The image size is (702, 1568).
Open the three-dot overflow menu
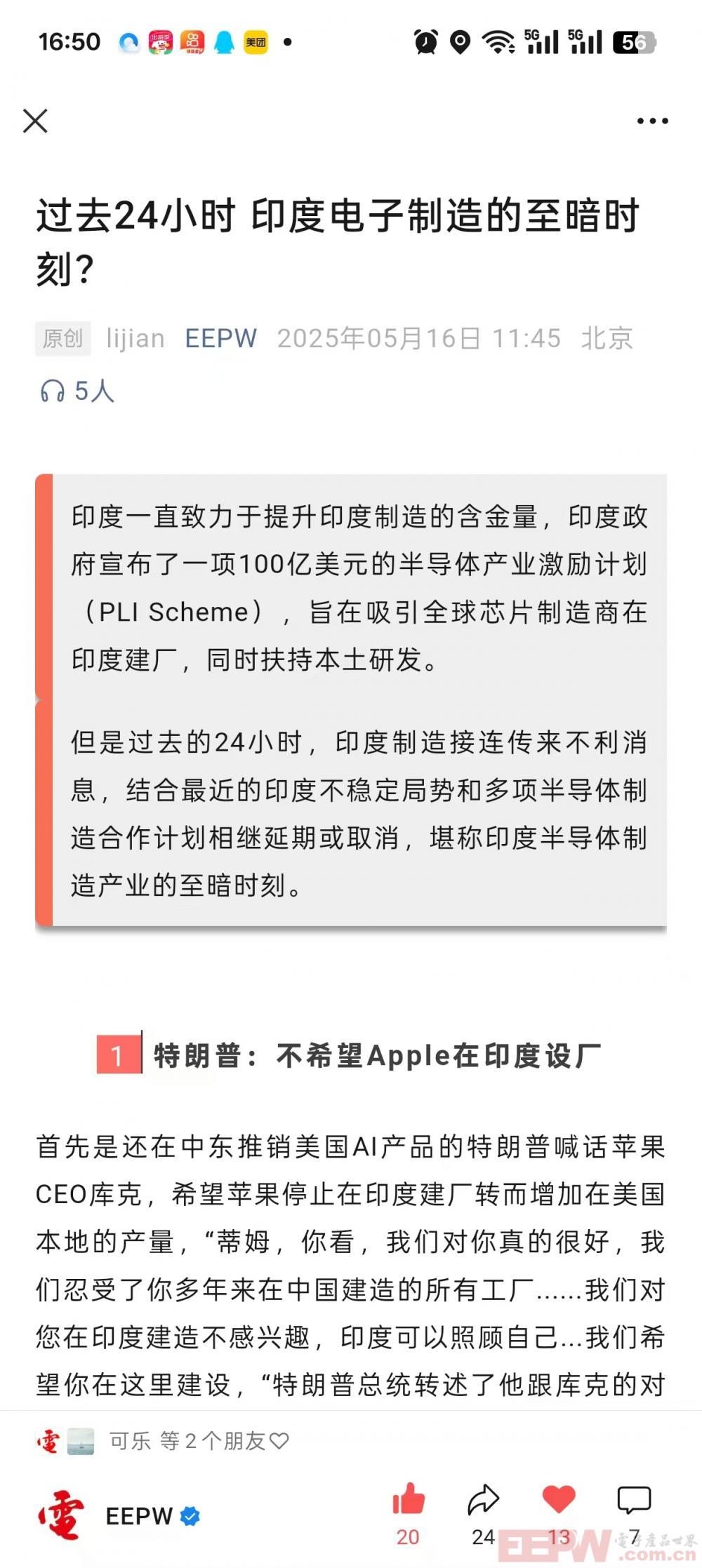(x=652, y=121)
